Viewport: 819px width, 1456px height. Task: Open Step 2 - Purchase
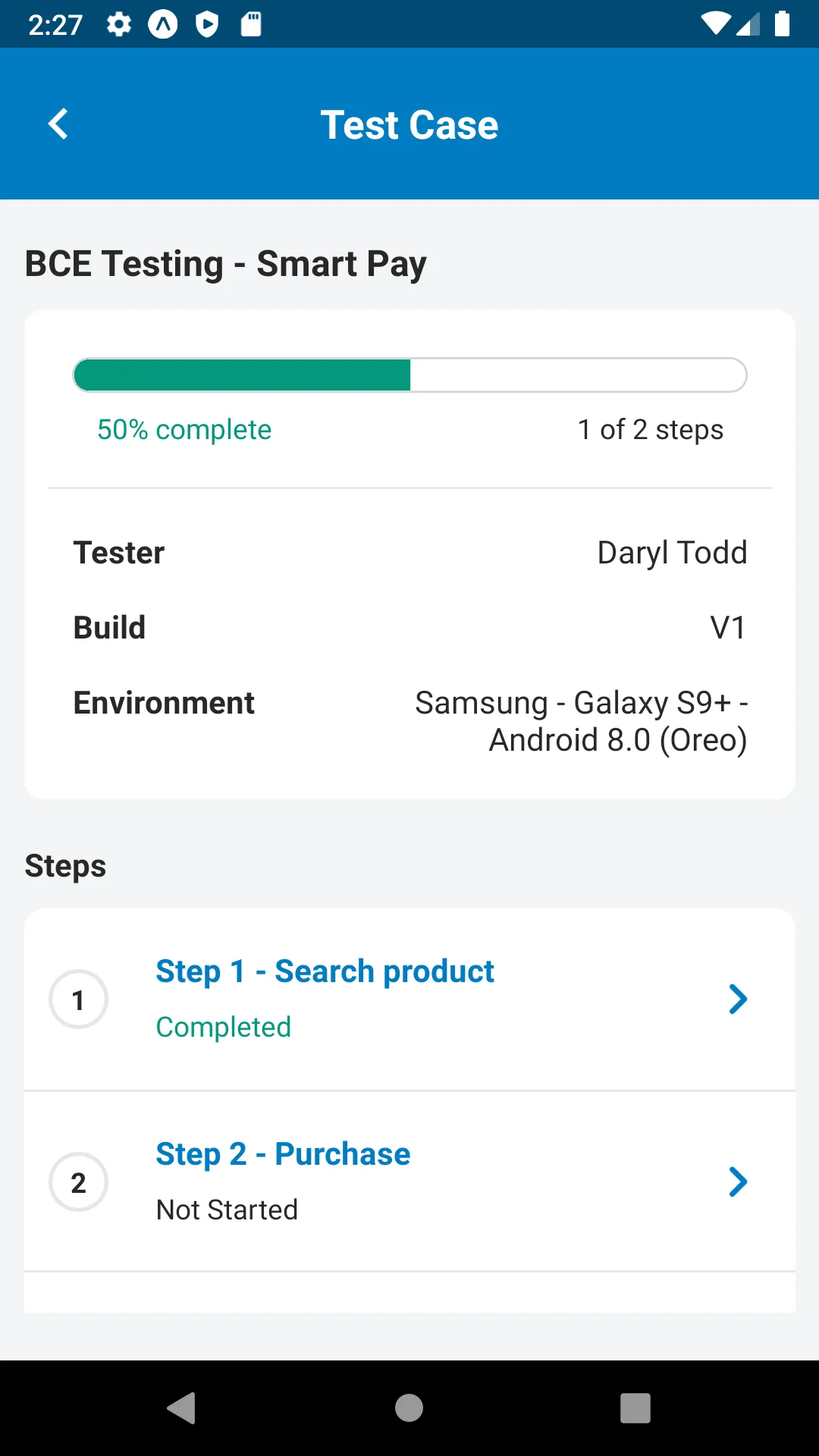pos(282,1153)
